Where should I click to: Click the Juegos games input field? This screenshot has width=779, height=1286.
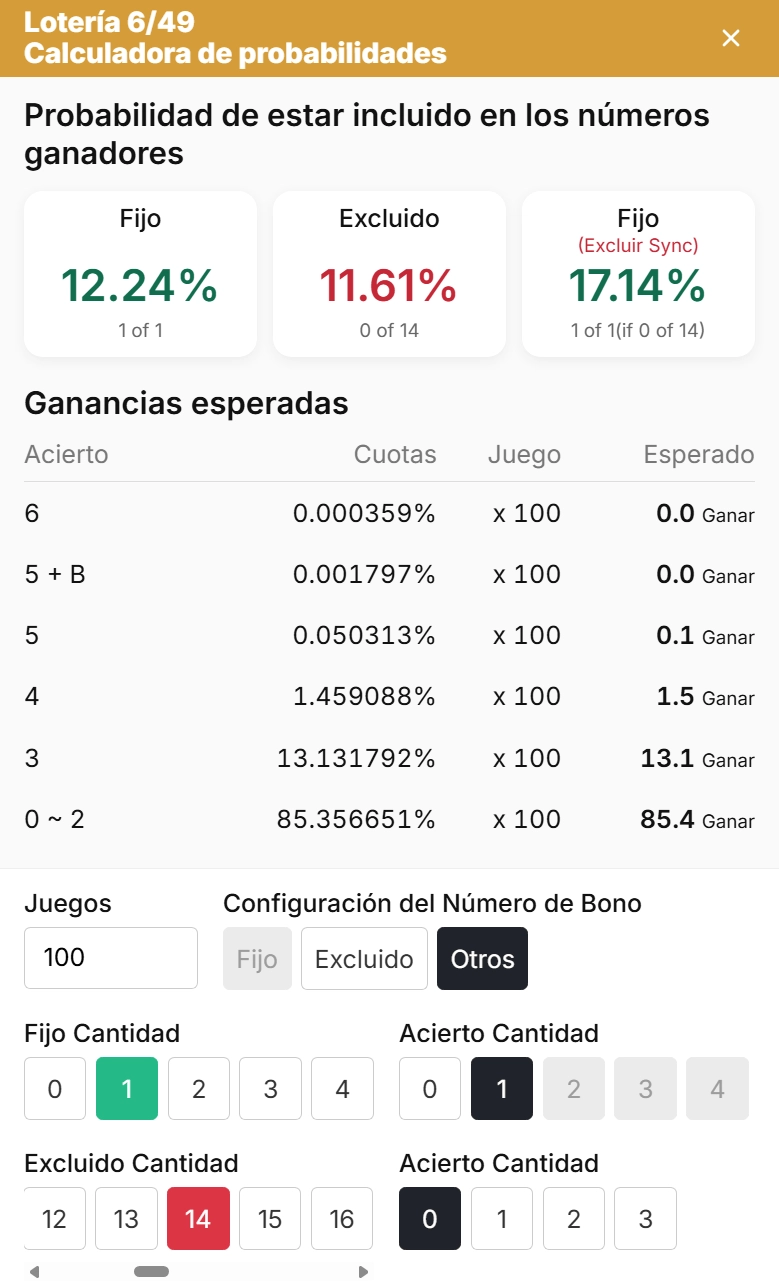[110, 957]
